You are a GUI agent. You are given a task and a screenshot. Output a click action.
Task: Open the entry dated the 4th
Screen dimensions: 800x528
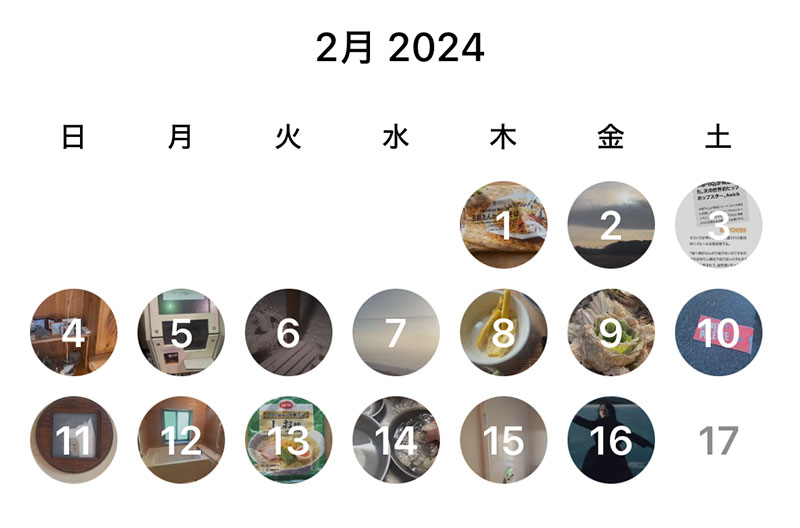click(74, 332)
